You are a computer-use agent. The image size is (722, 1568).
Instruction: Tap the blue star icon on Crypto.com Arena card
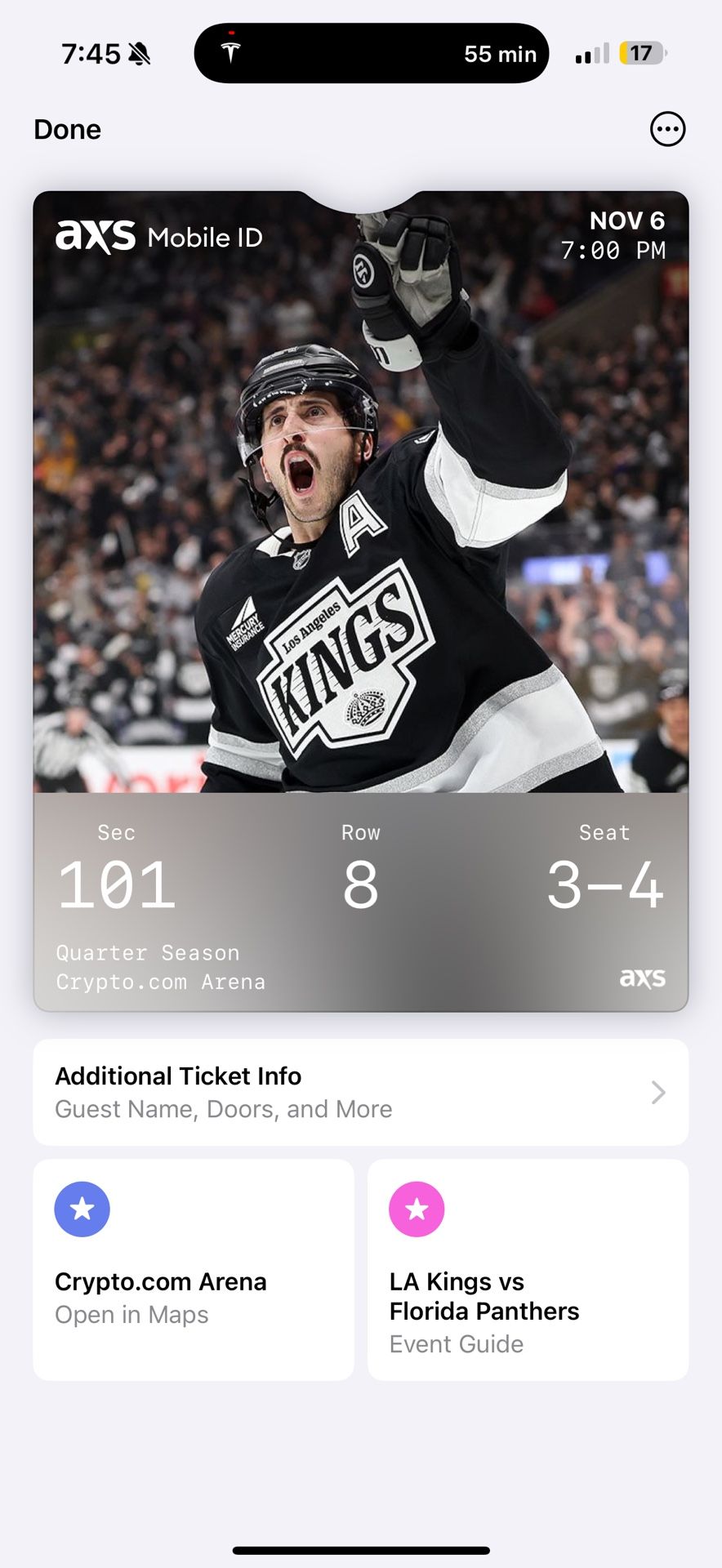click(x=82, y=1209)
